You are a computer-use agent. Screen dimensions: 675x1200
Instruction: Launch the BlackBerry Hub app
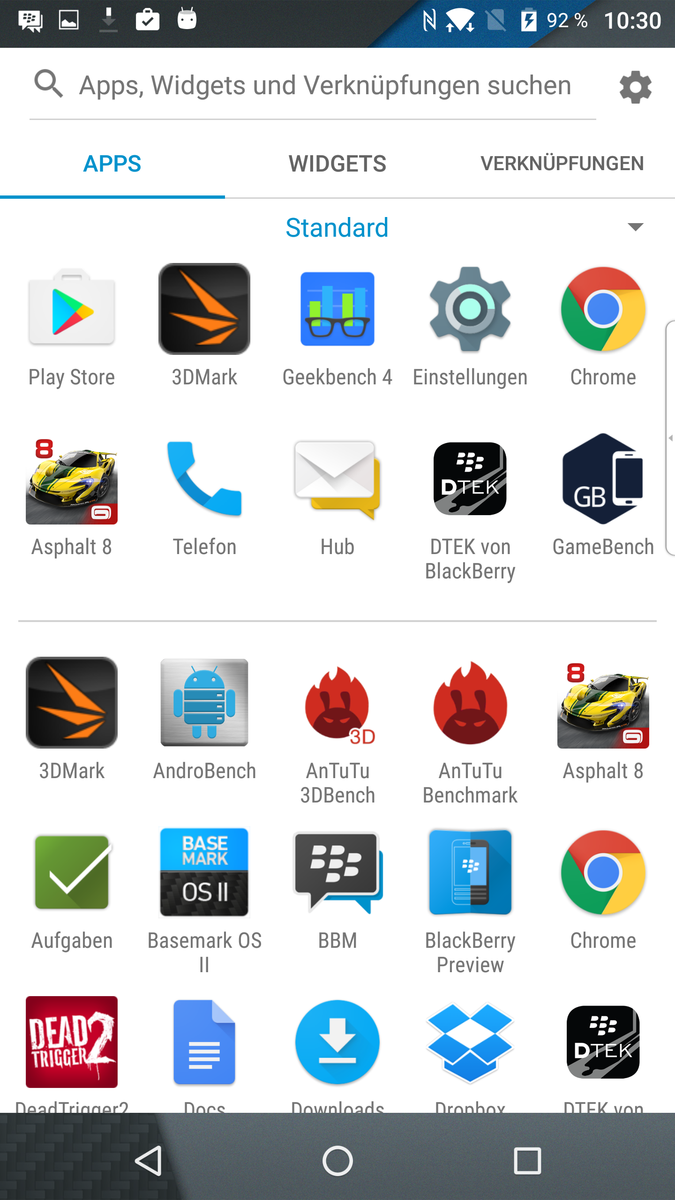(x=337, y=480)
